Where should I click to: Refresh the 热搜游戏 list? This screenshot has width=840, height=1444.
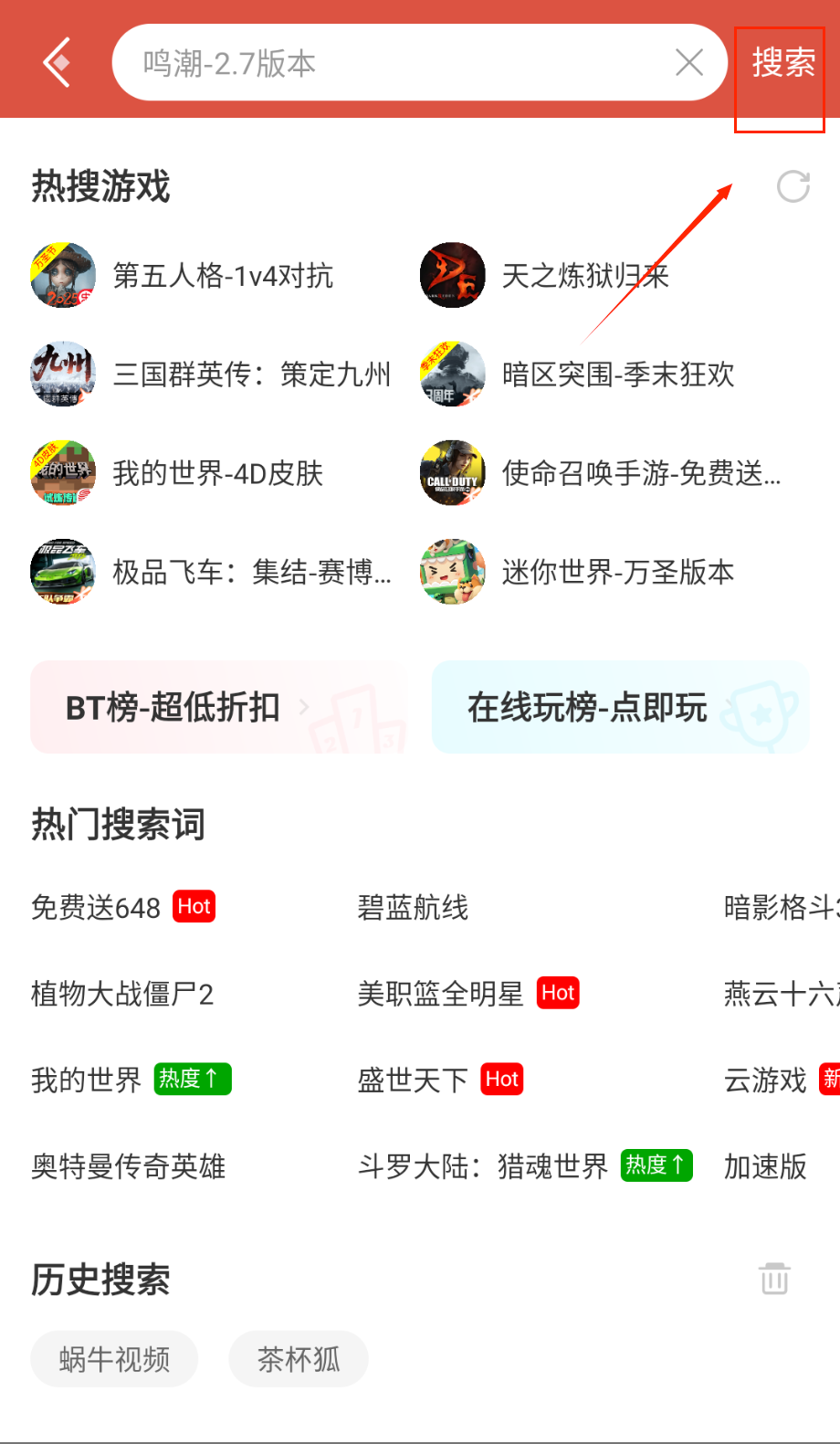pos(793,186)
